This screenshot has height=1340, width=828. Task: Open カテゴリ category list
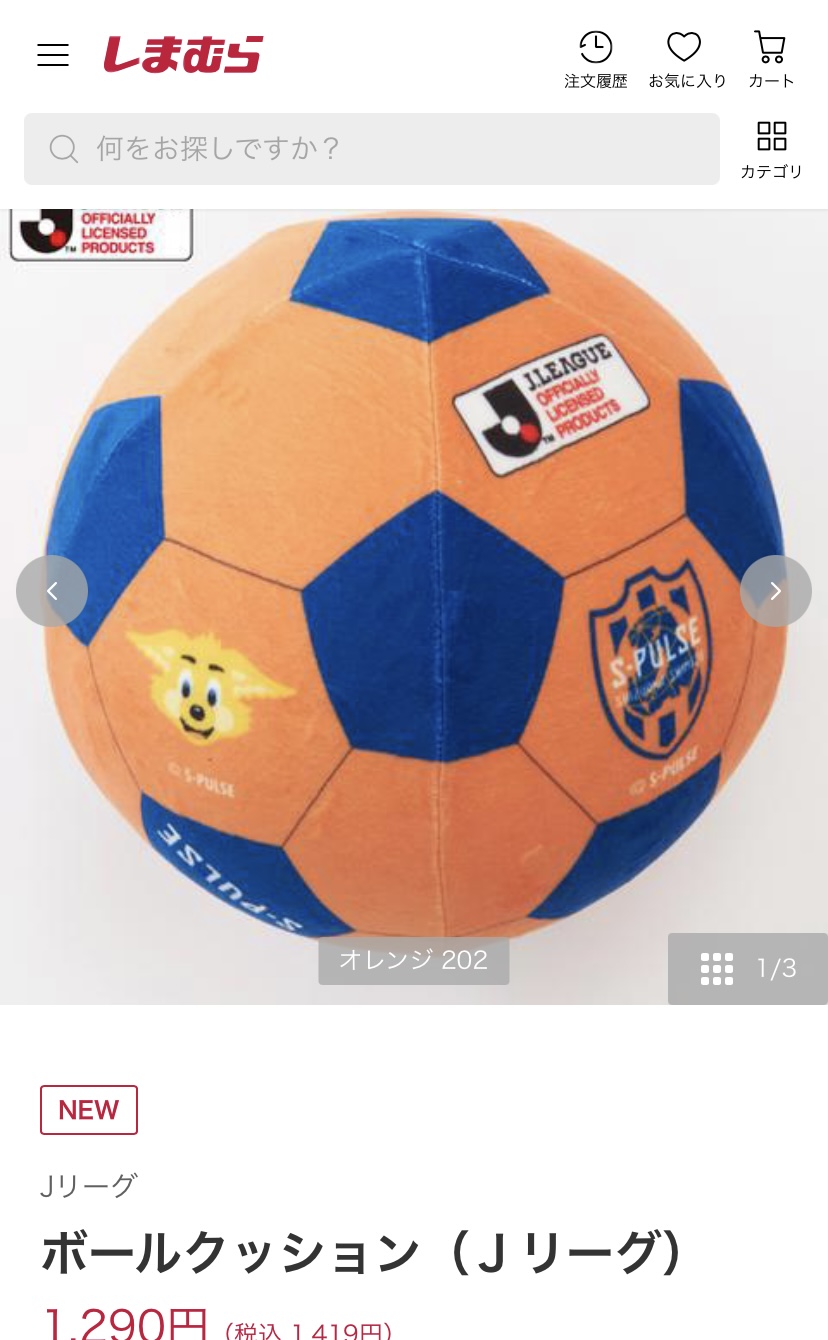[x=772, y=150]
